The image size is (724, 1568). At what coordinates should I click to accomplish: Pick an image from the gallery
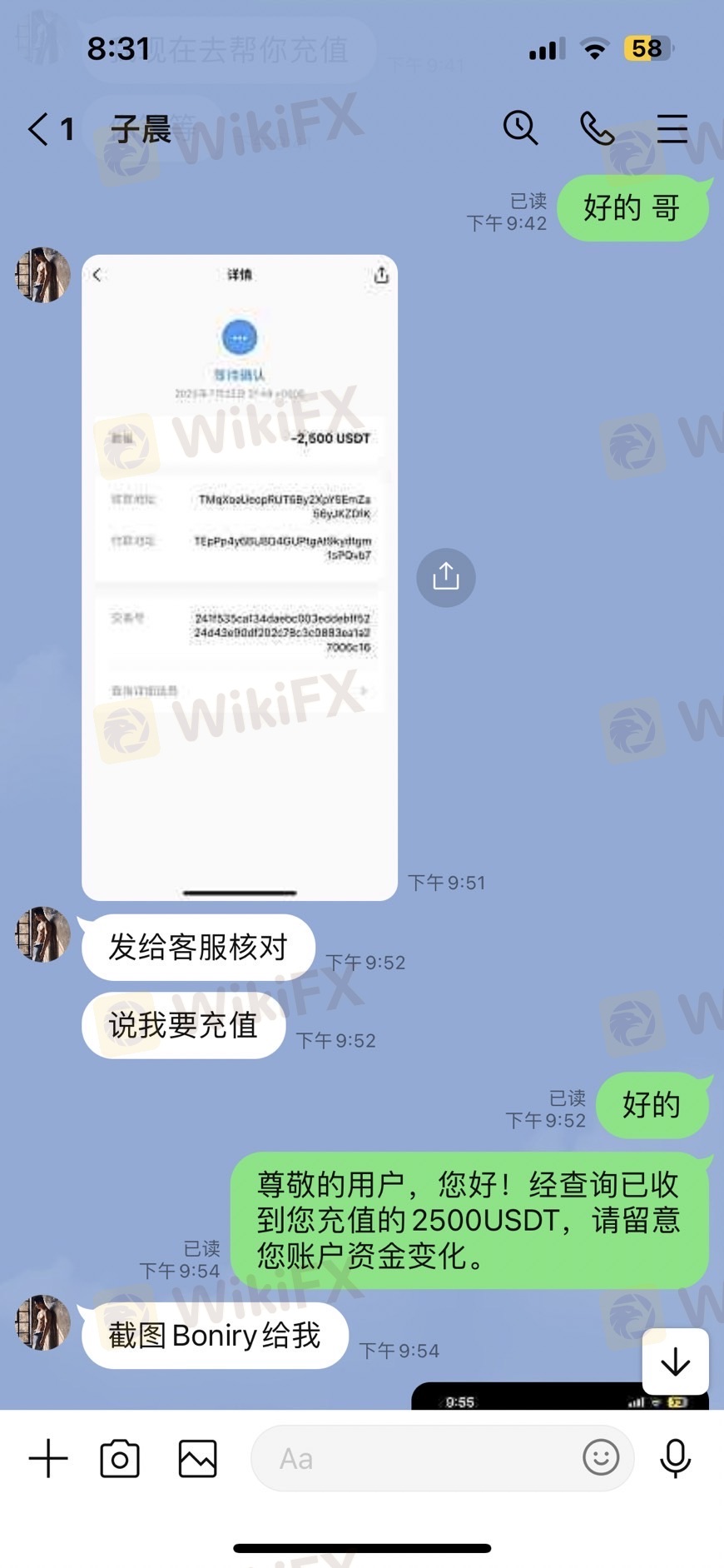pyautogui.click(x=197, y=1458)
